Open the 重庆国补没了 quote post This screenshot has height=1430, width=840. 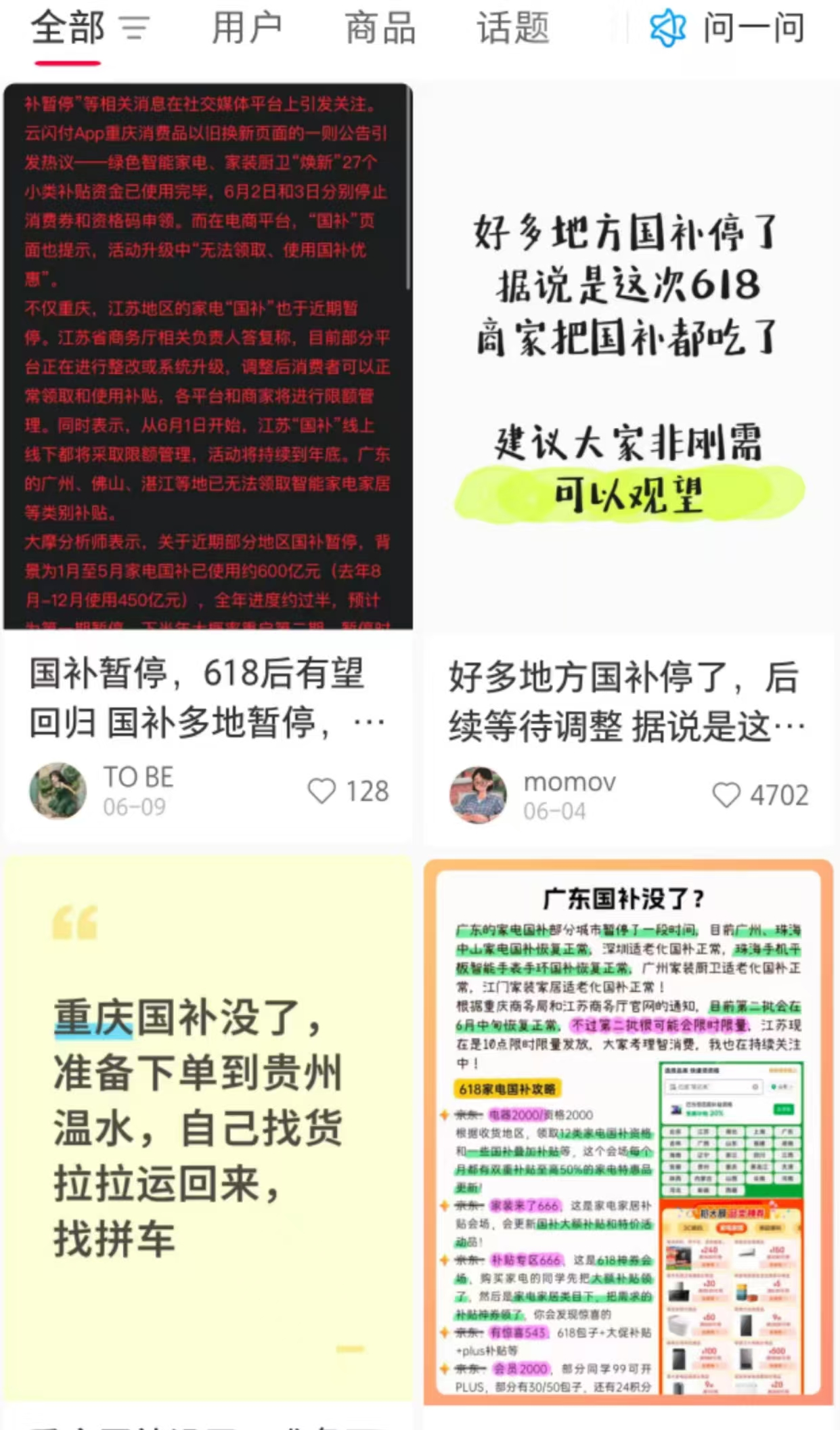208,1128
